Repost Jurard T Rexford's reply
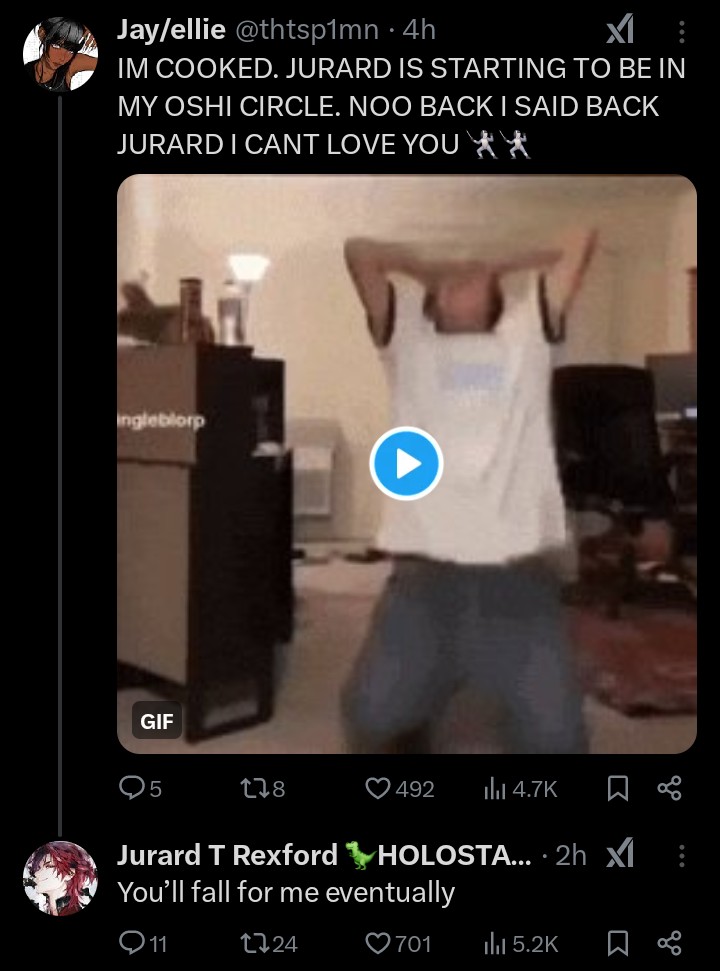720x971 pixels. [256, 943]
